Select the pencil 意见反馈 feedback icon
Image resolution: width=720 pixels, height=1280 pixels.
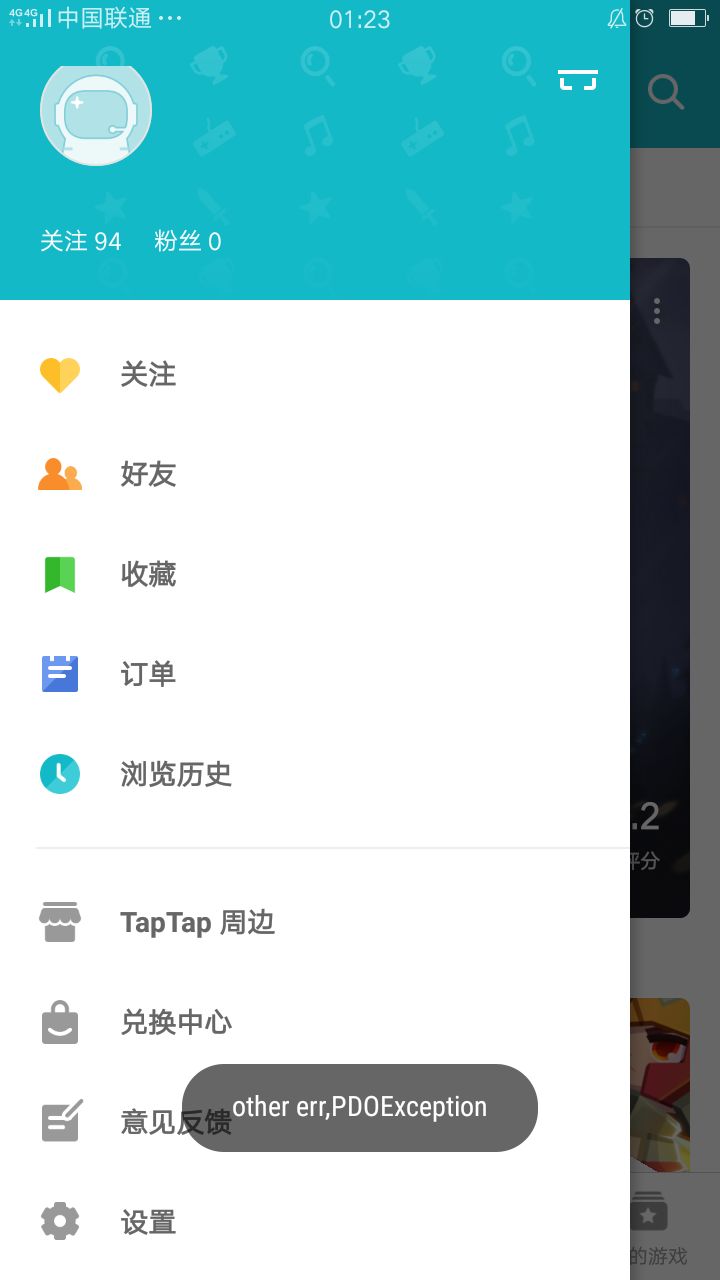(59, 1120)
